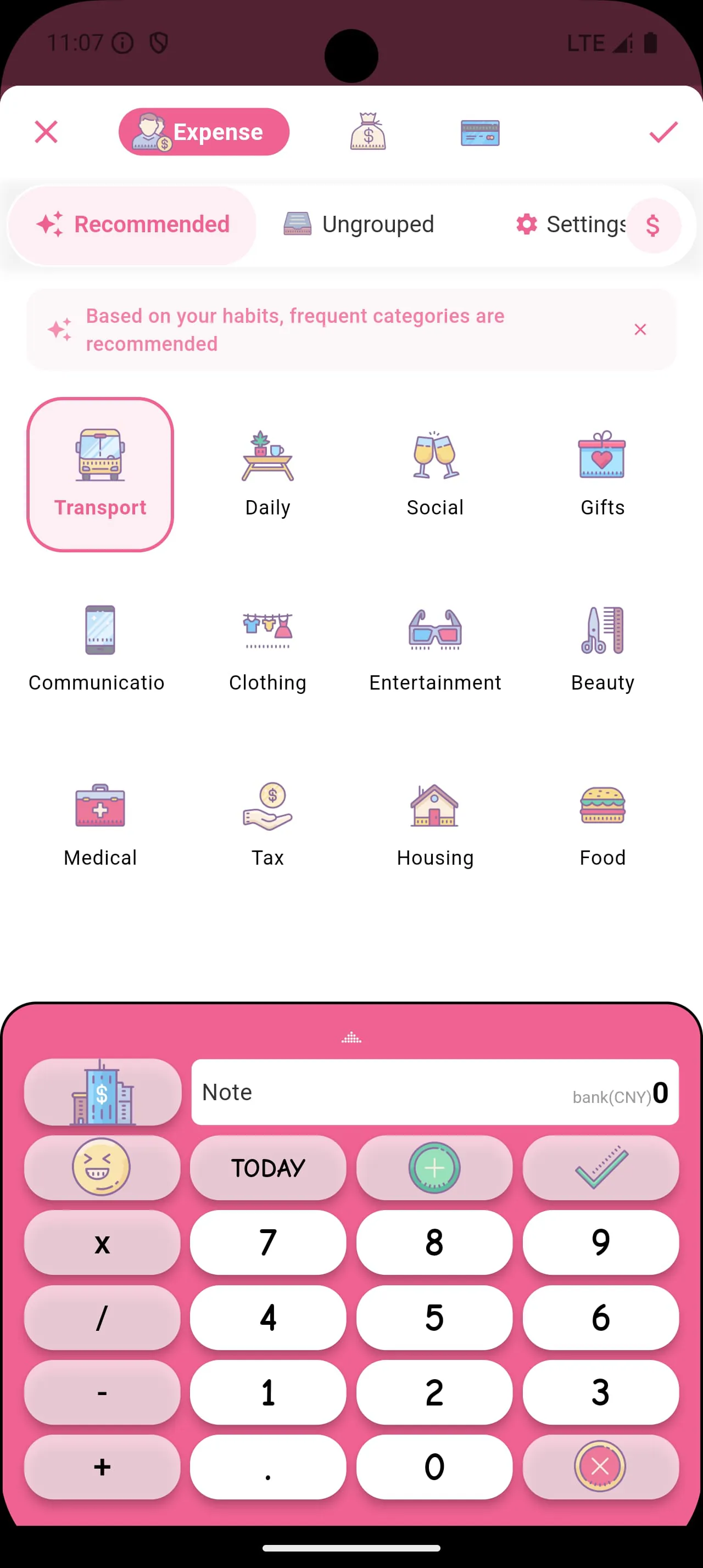Select the Entertainment category icon
This screenshot has width=703, height=1568.
coord(434,631)
